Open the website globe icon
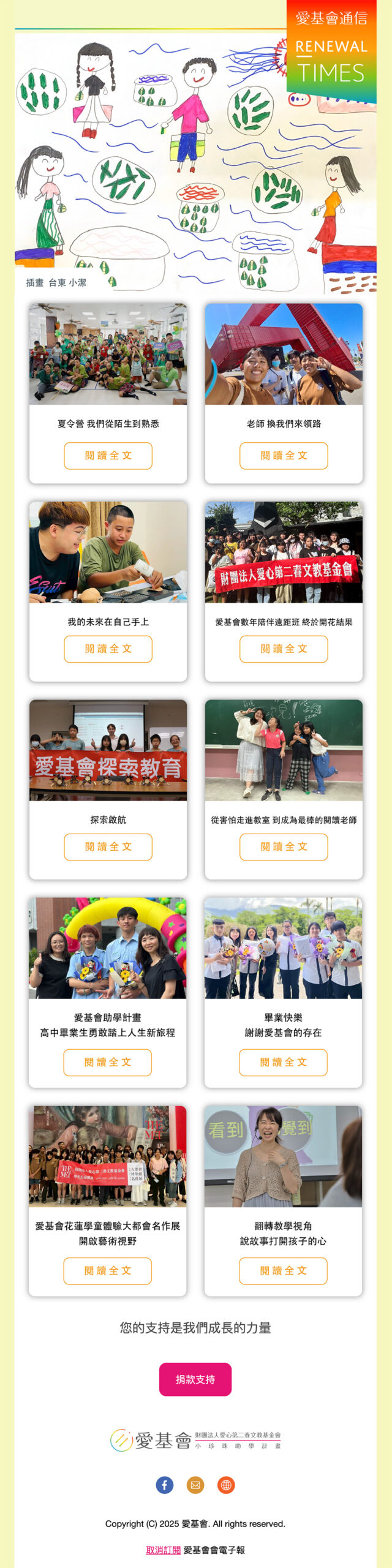The width and height of the screenshot is (392, 1568). [x=226, y=1485]
